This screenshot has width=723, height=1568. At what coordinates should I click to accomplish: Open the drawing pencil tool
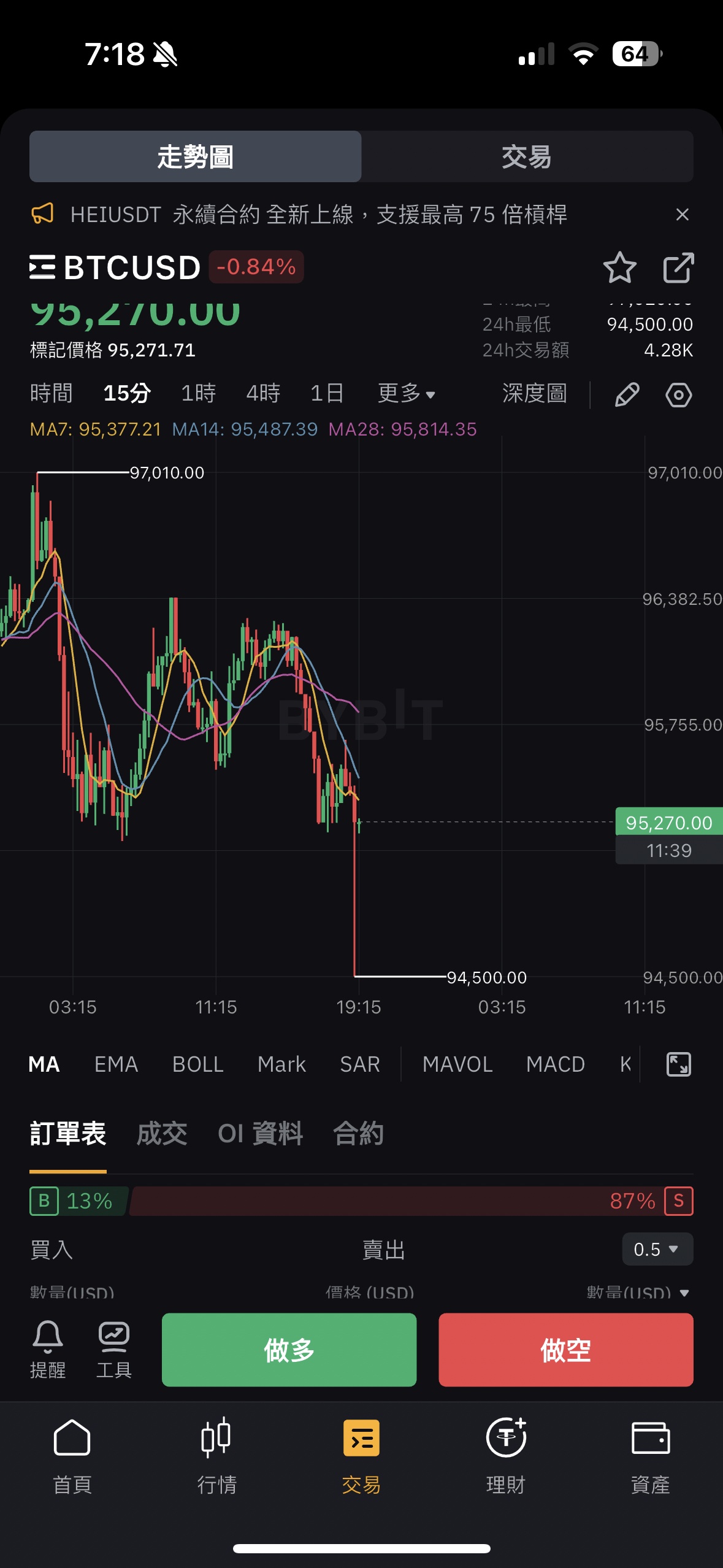coord(627,394)
